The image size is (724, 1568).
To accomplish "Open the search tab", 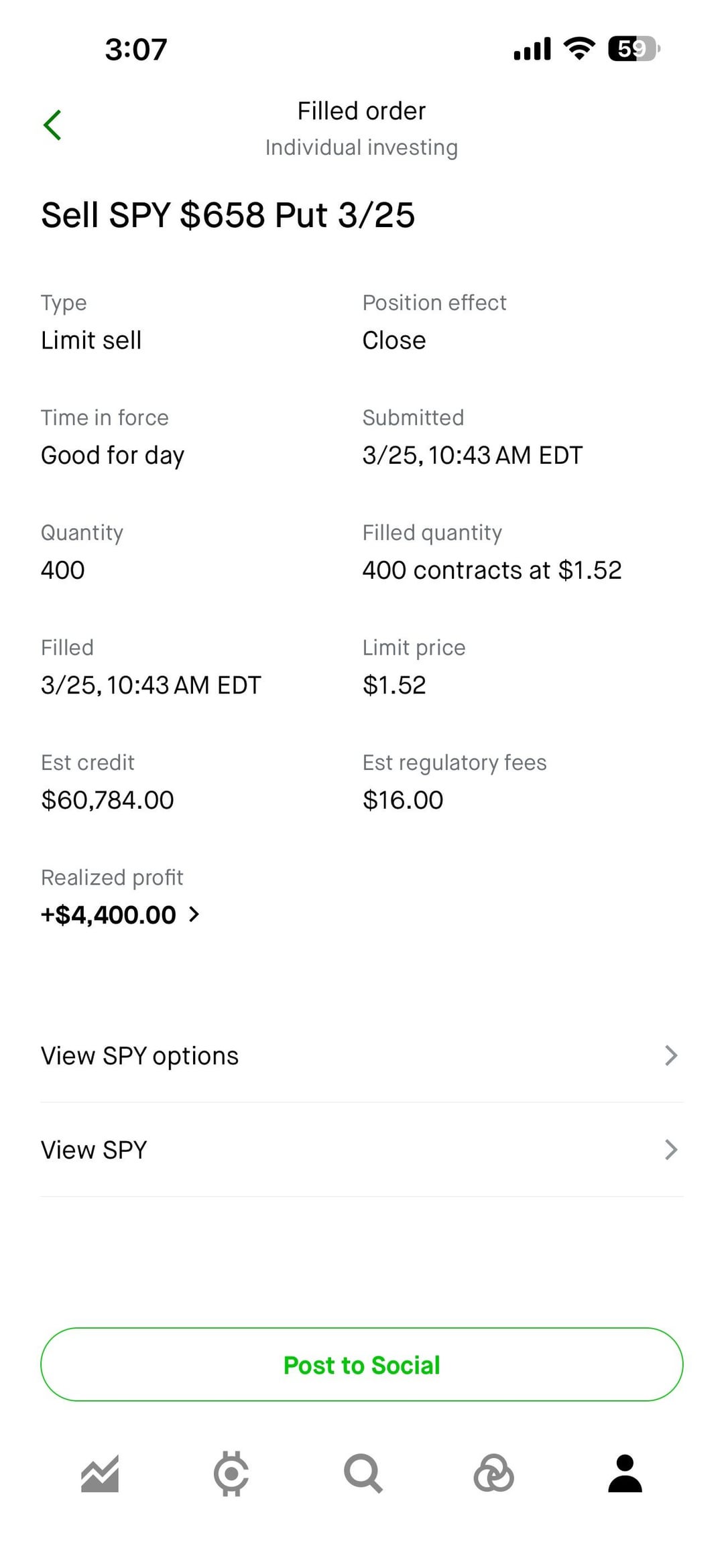I will click(363, 1474).
